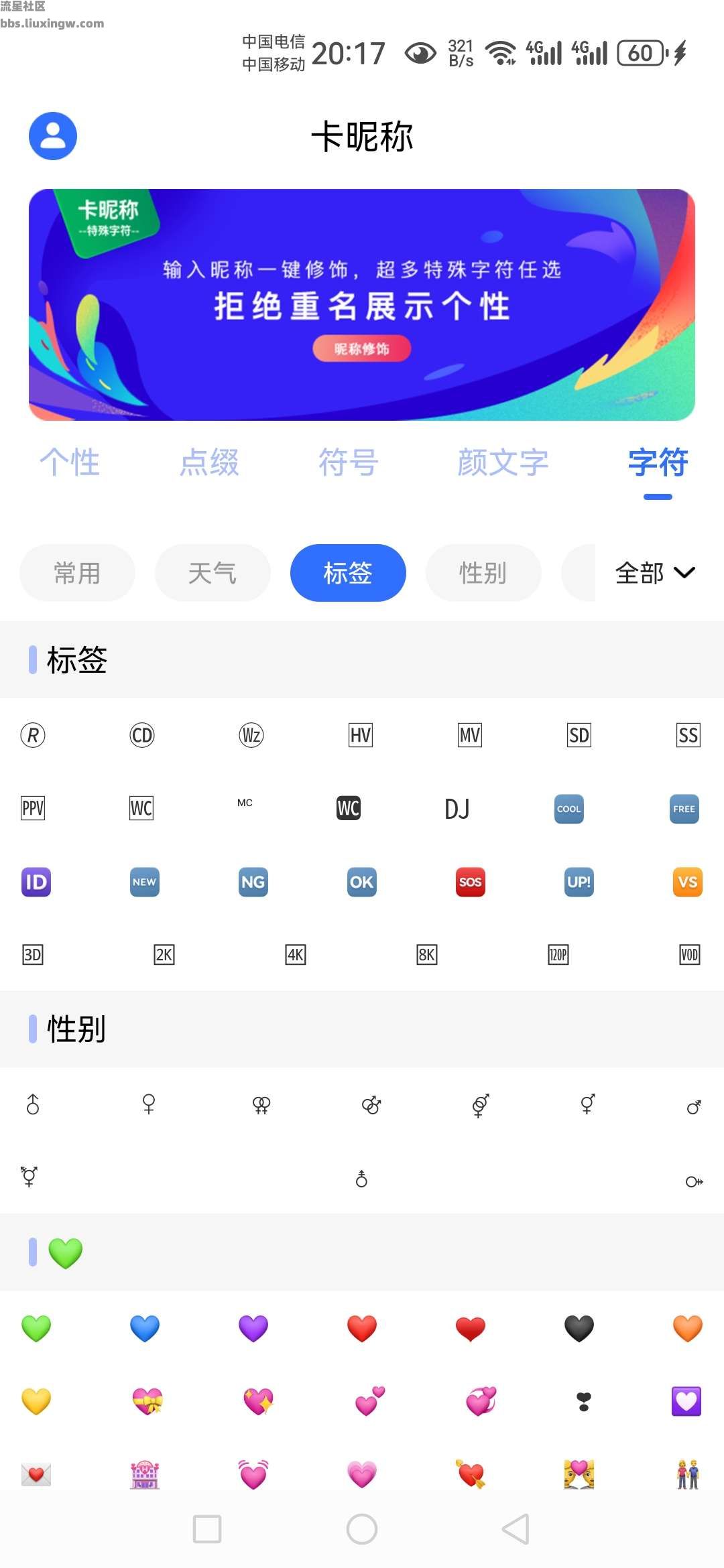Switch to the 符号 tab
Viewport: 724px width, 1568px height.
tap(349, 462)
